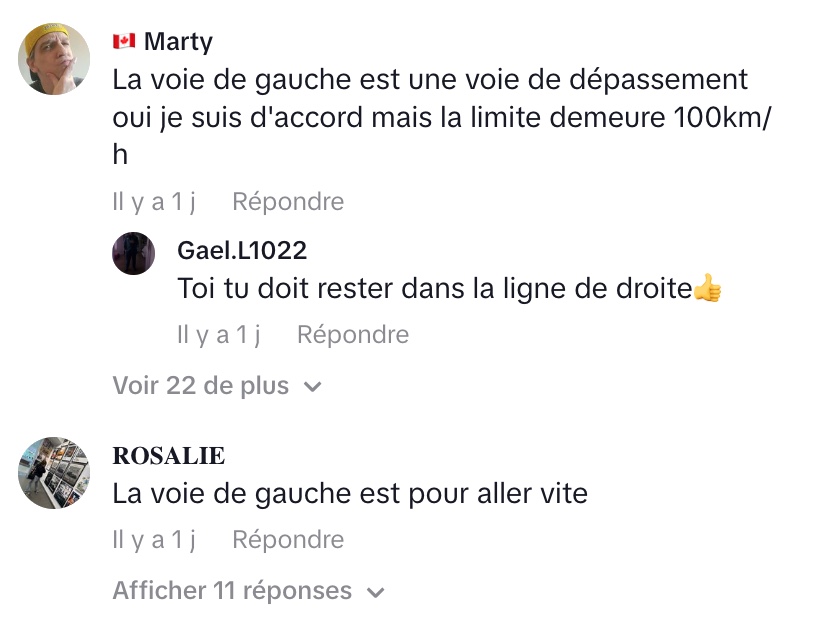Open ROSALIE's profile picture
The width and height of the screenshot is (814, 622).
click(x=55, y=472)
